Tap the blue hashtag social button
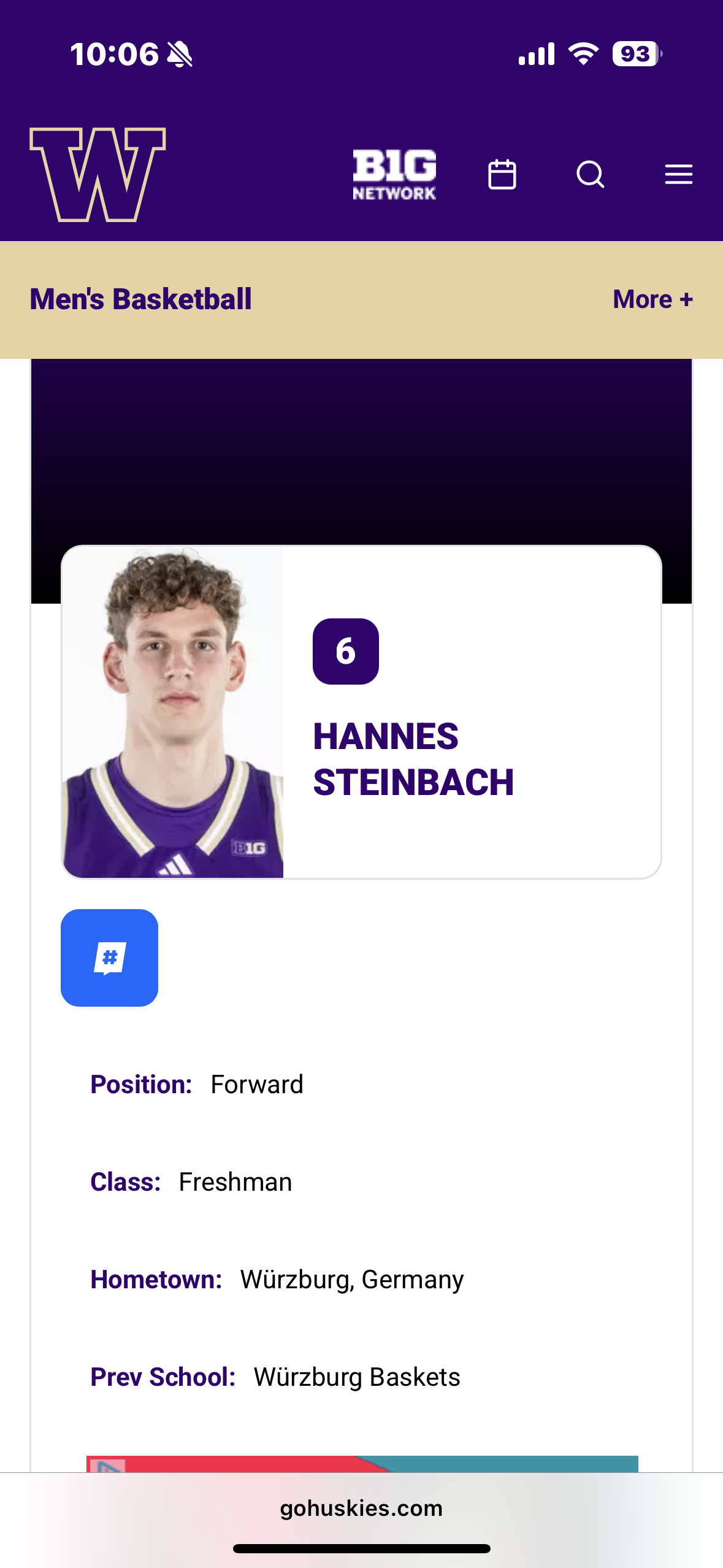The image size is (723, 1568). [x=109, y=958]
